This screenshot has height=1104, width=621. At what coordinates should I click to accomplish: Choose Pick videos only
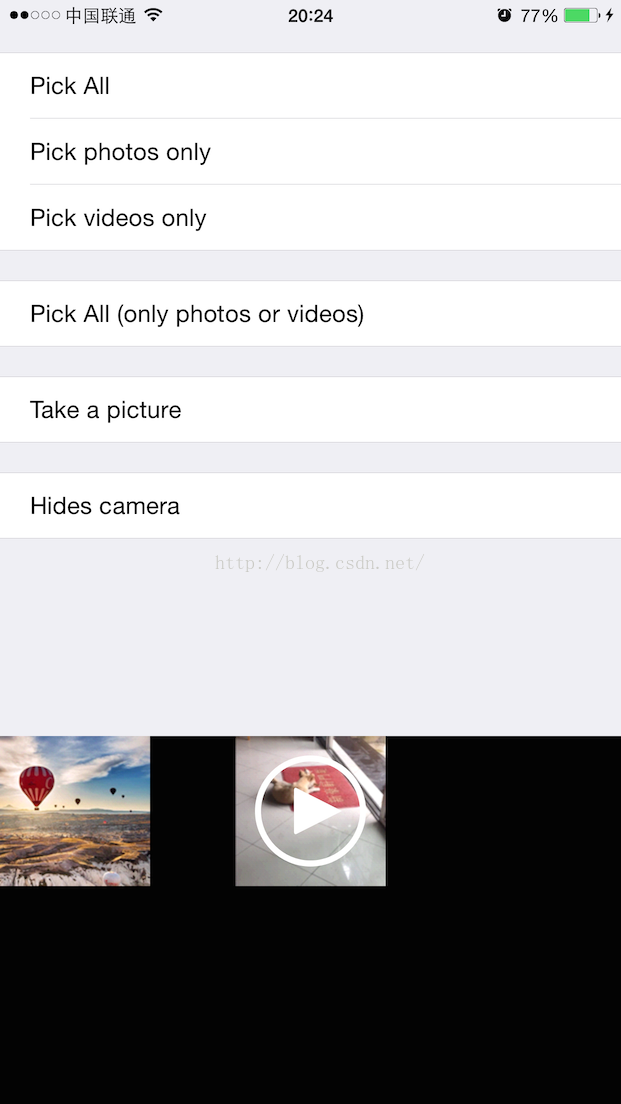coord(310,218)
